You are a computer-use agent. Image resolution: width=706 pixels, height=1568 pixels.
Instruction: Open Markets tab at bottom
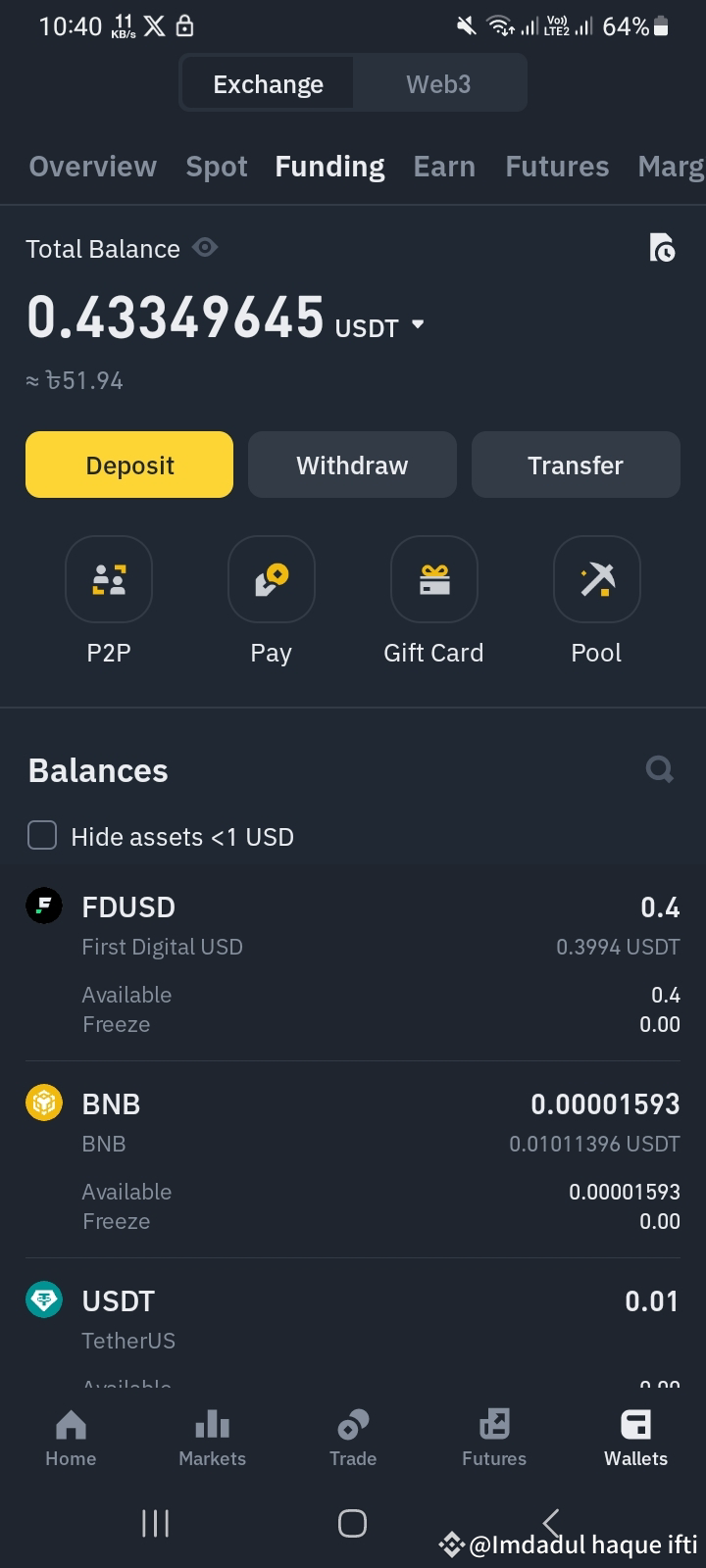point(212,1436)
